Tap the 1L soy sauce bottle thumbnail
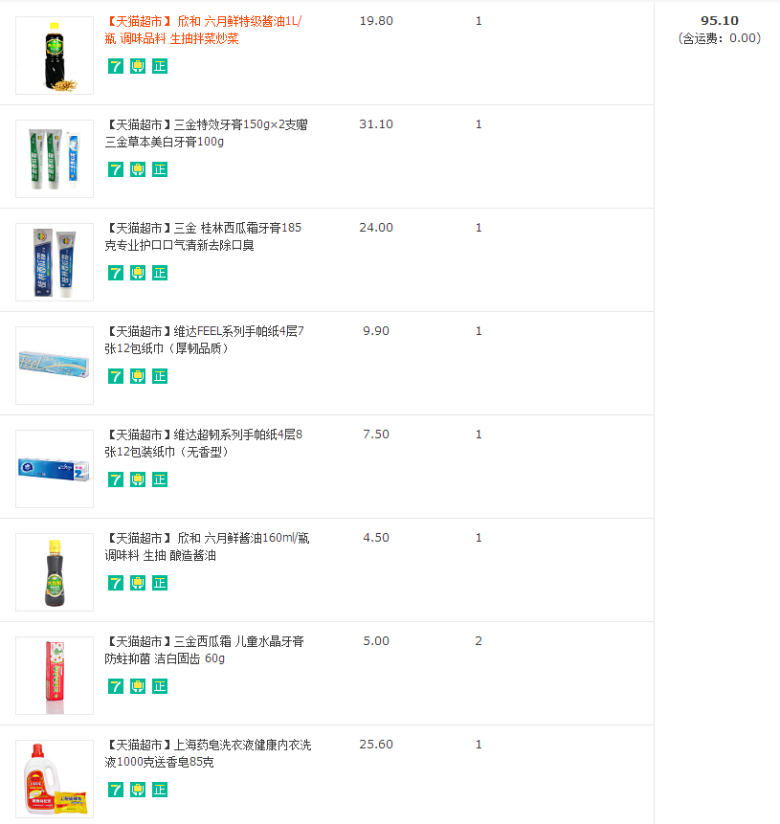The width and height of the screenshot is (780, 824). click(54, 56)
